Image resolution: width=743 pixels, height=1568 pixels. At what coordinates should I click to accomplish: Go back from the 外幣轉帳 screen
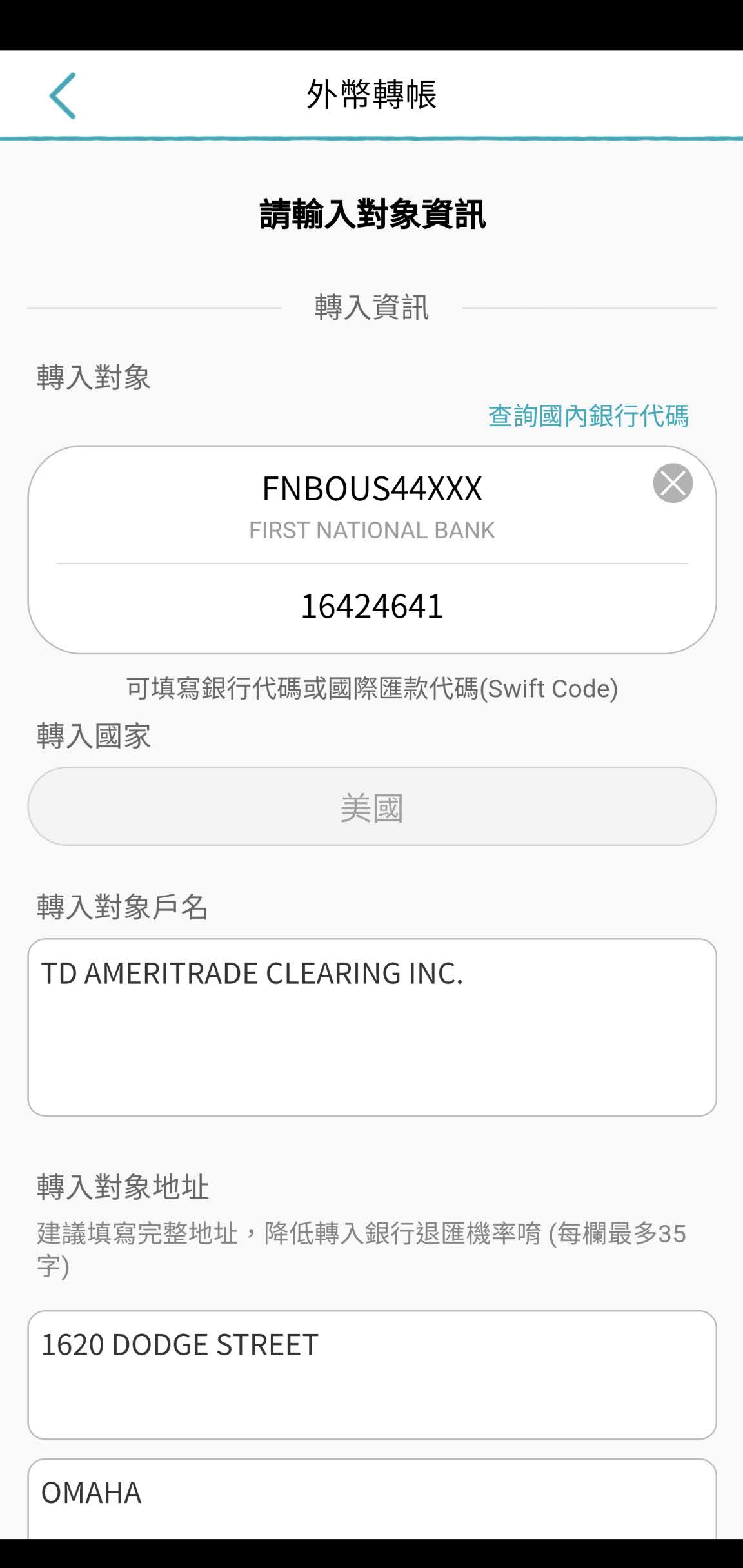[63, 95]
